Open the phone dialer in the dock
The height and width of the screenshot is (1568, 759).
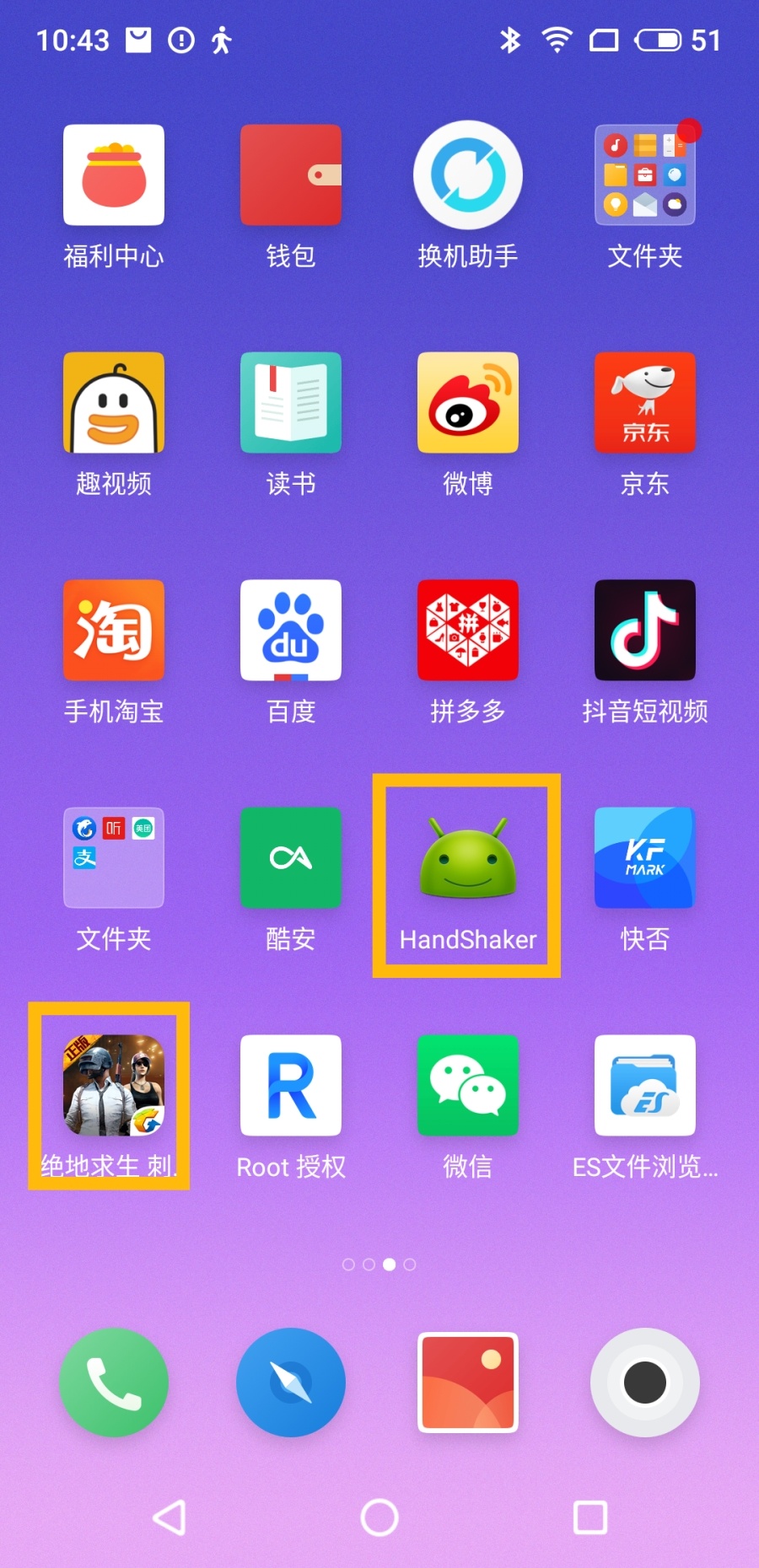[114, 1383]
